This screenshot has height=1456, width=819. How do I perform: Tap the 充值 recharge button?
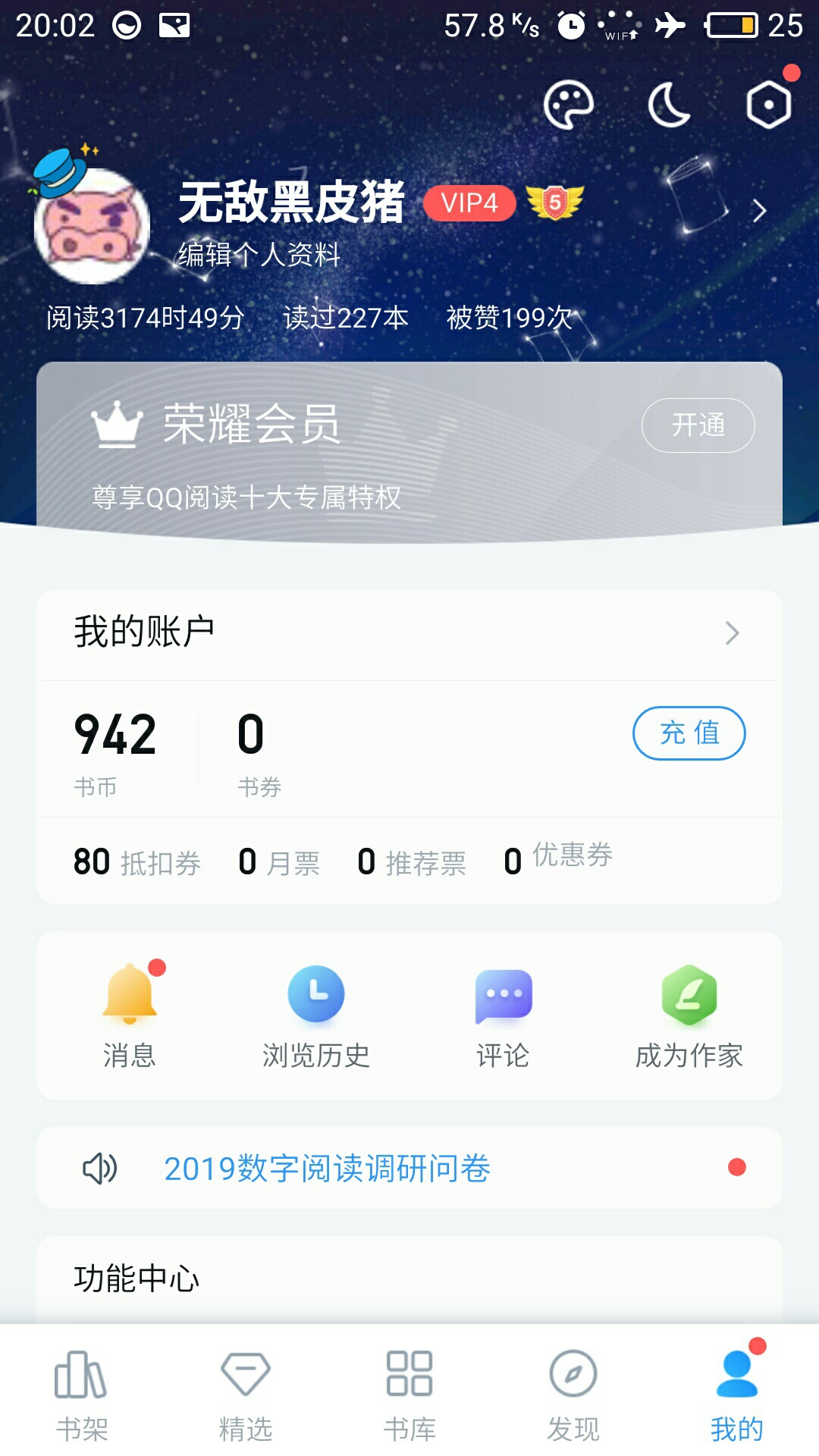[x=689, y=733]
